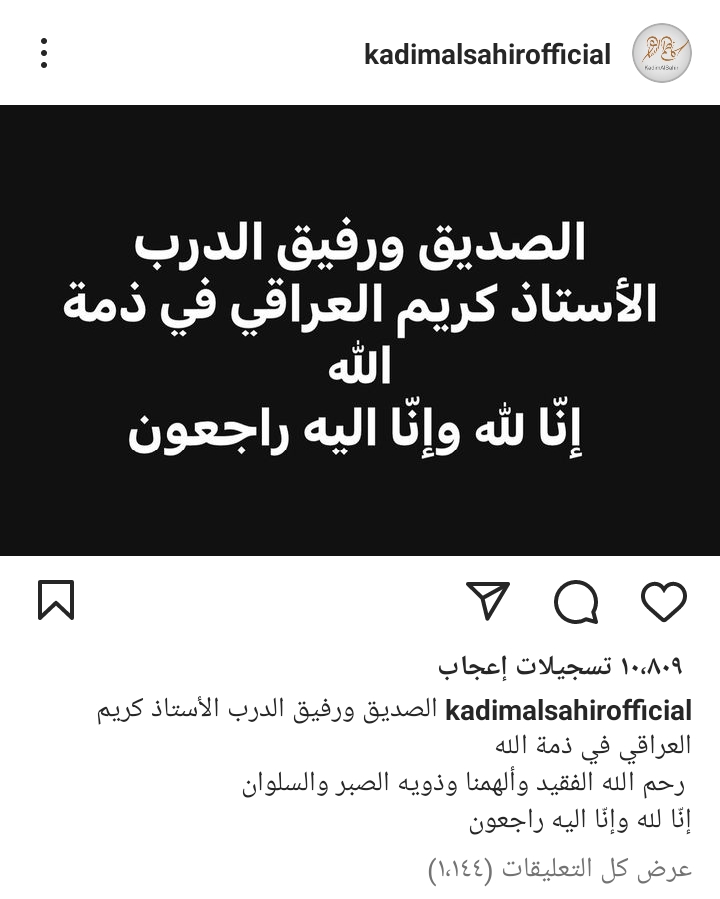Save the post with bookmark icon
This screenshot has width=720, height=899.
pyautogui.click(x=56, y=600)
